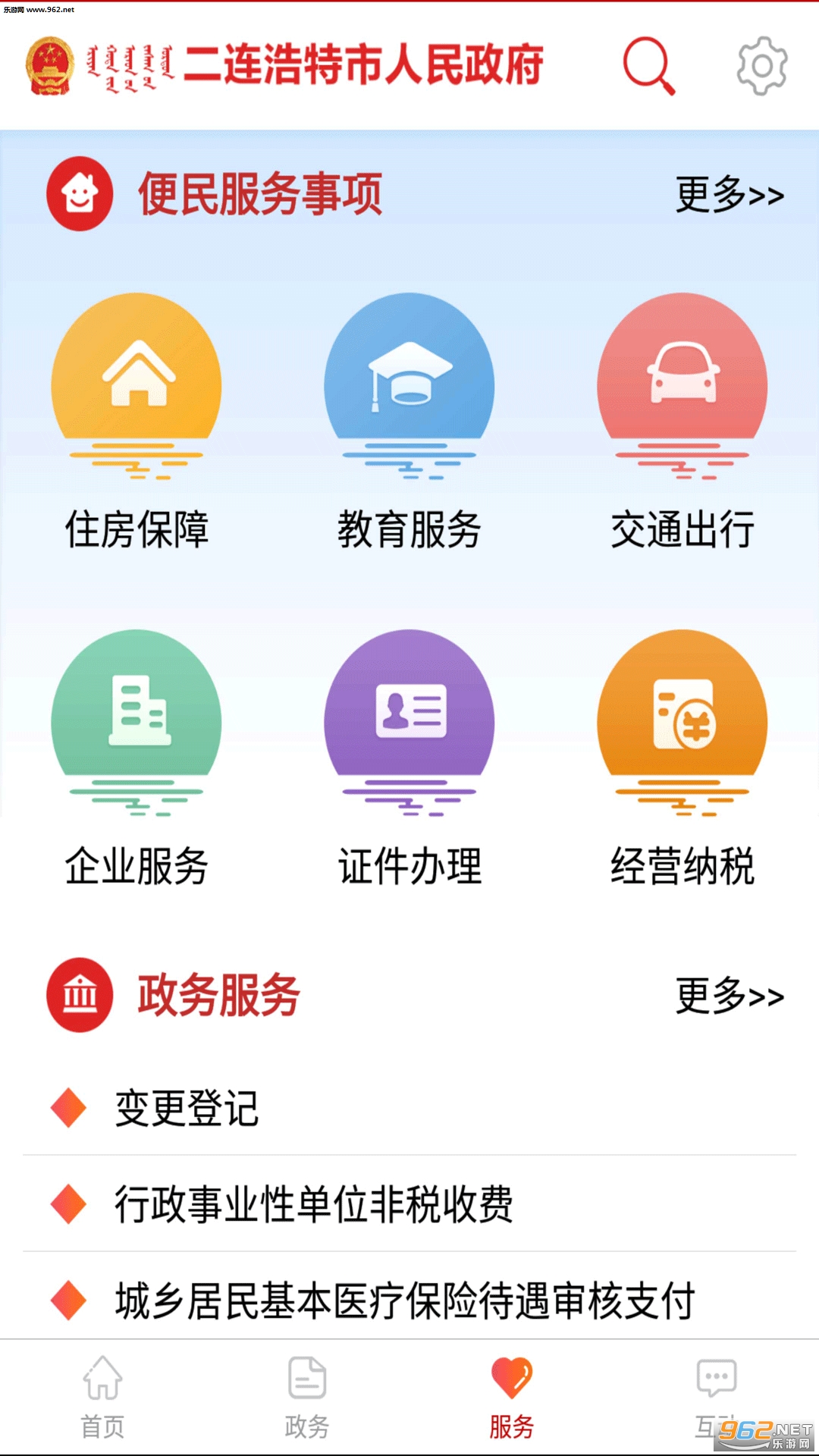The image size is (819, 1456).
Task: Open the 变更登记 item
Action: point(187,1108)
